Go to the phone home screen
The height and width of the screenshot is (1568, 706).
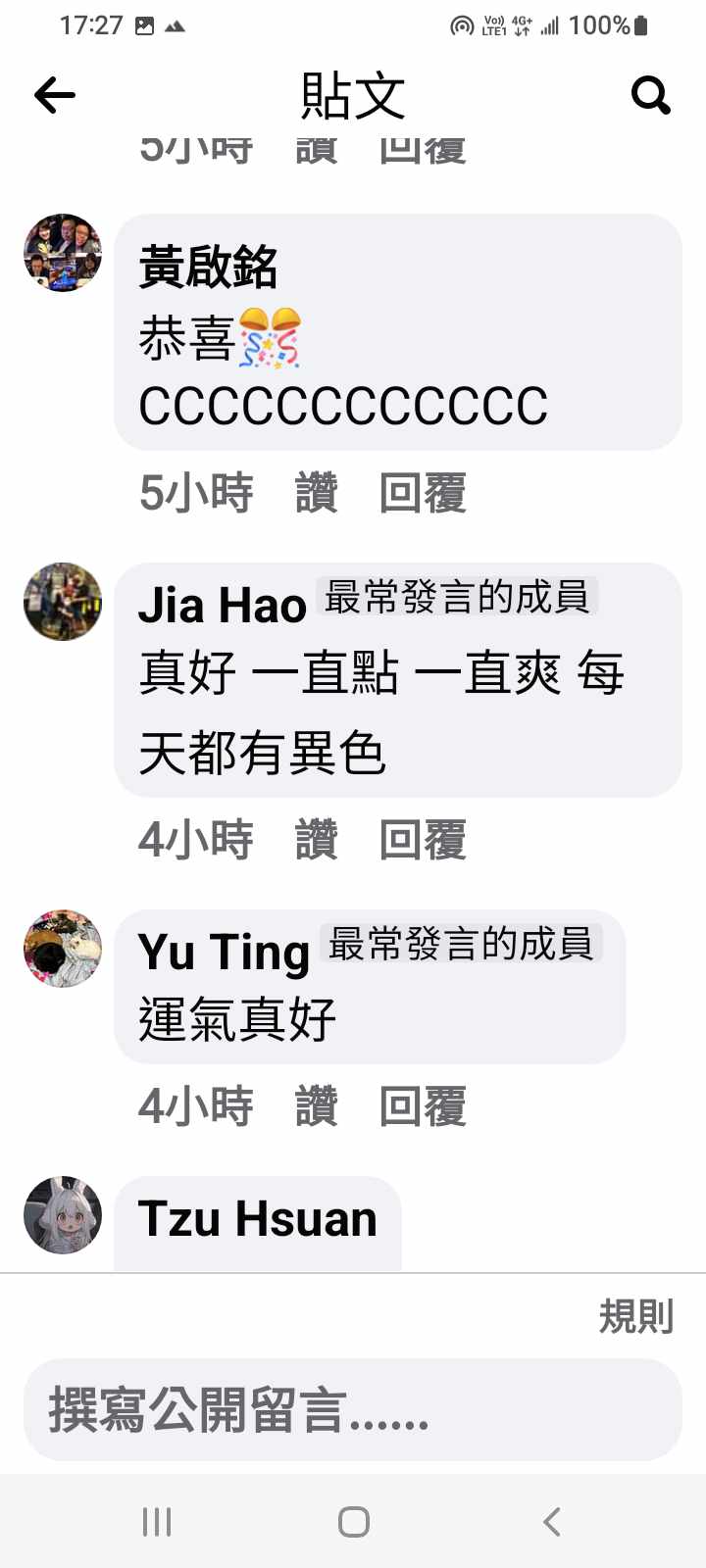pyautogui.click(x=353, y=1521)
